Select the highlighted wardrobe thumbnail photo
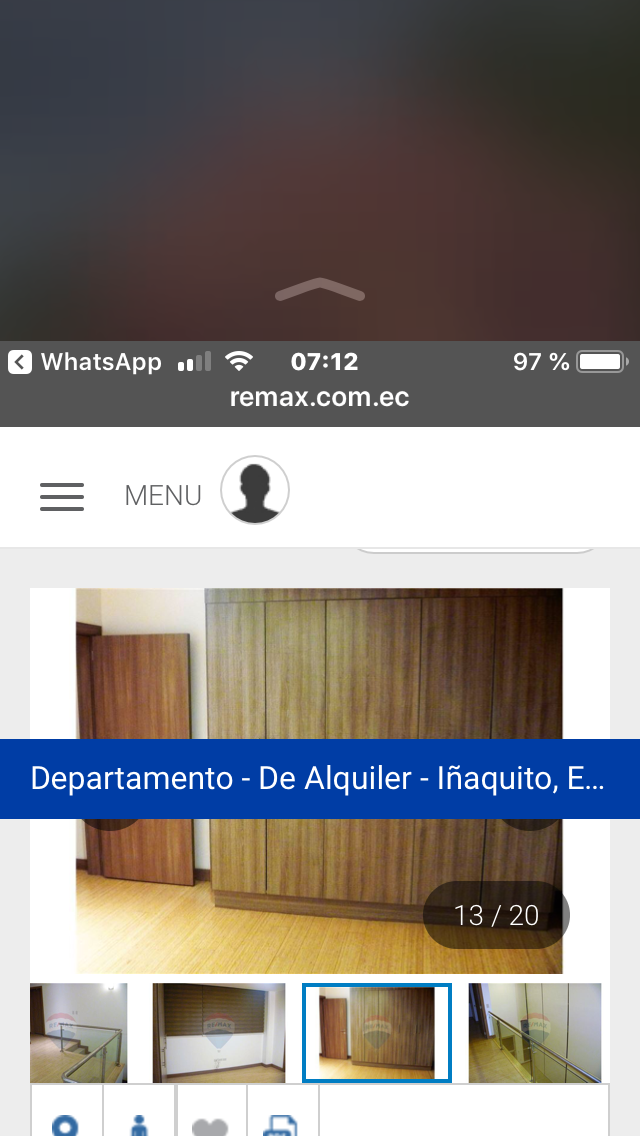The height and width of the screenshot is (1136, 640). pyautogui.click(x=377, y=1032)
